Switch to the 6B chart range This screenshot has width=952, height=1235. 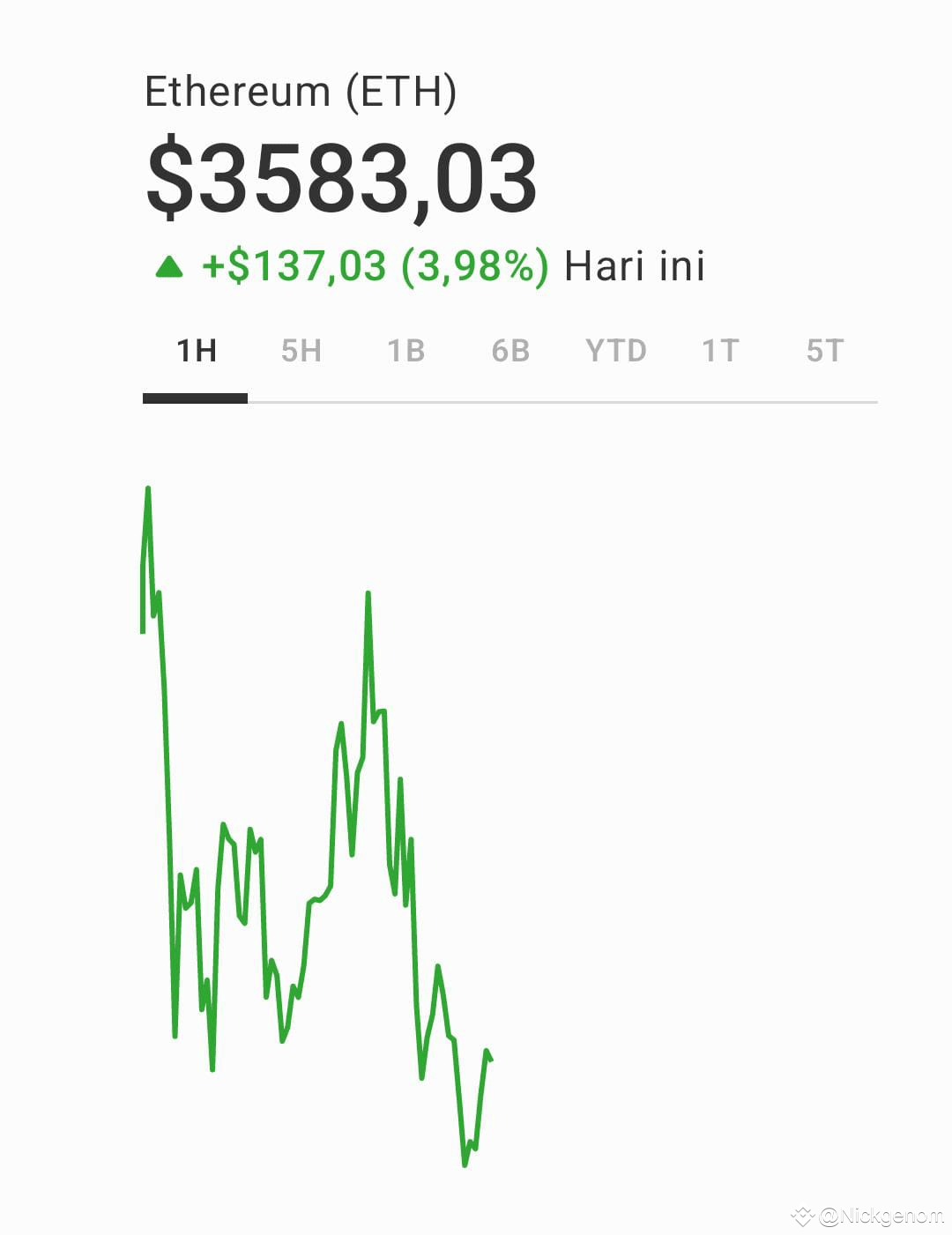point(510,352)
